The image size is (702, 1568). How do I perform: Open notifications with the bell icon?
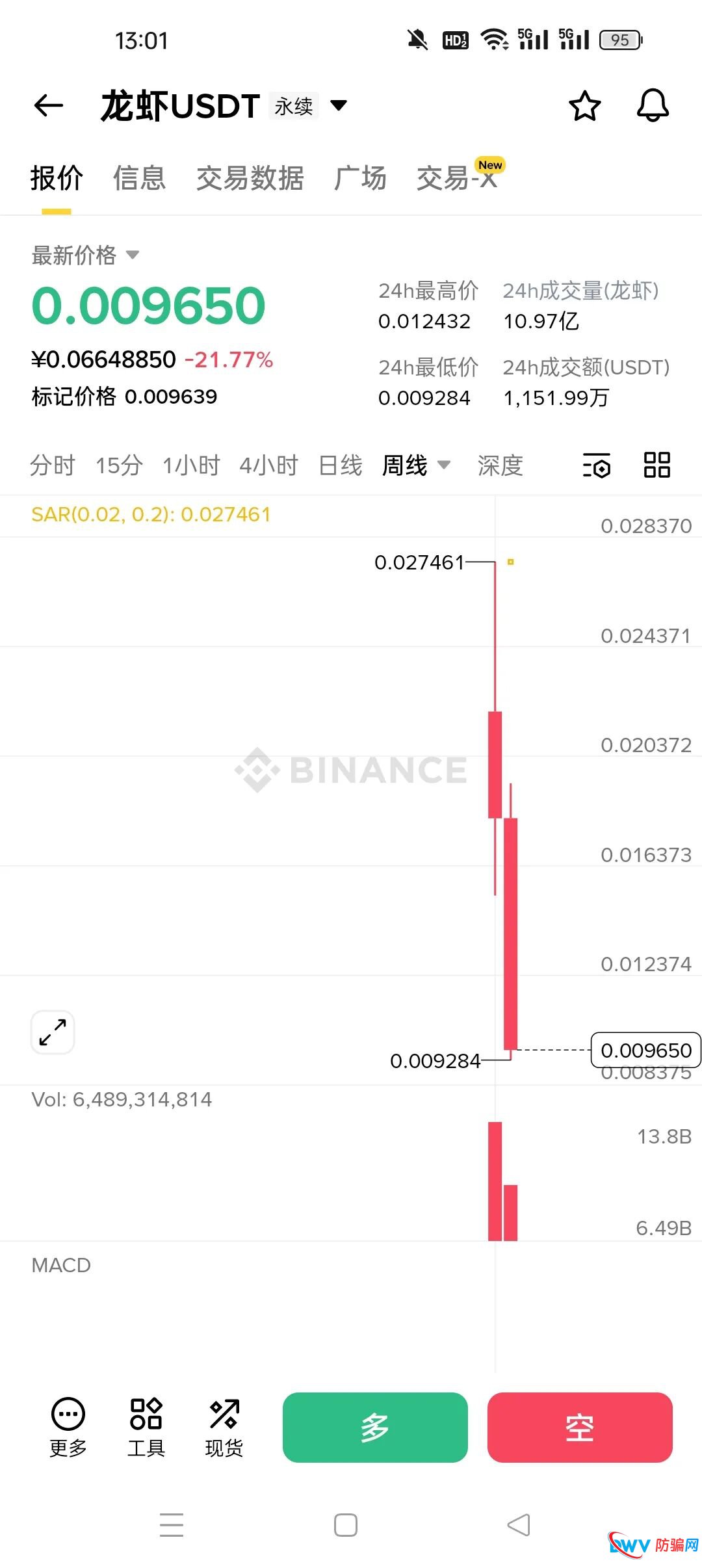(x=653, y=105)
